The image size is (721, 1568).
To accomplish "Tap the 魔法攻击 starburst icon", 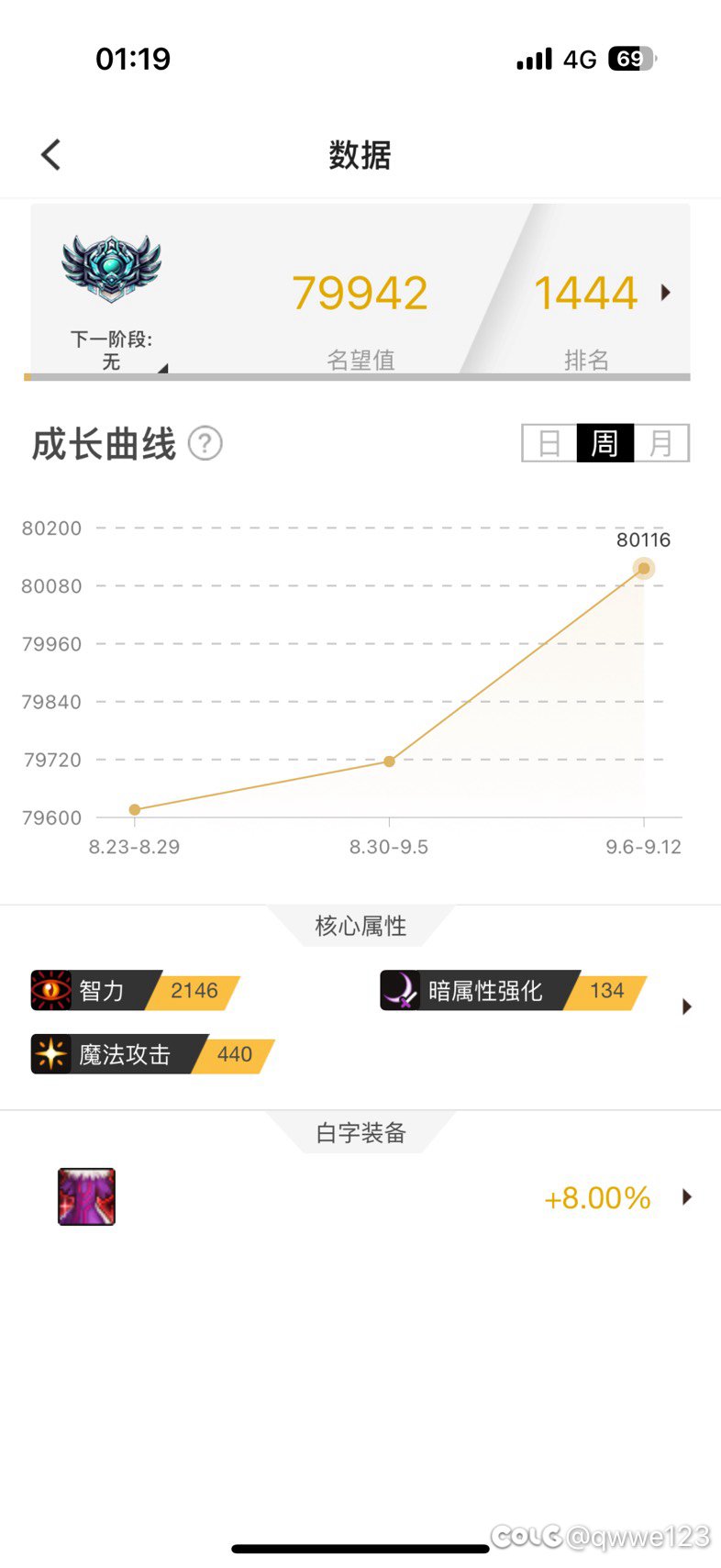I will point(50,1055).
